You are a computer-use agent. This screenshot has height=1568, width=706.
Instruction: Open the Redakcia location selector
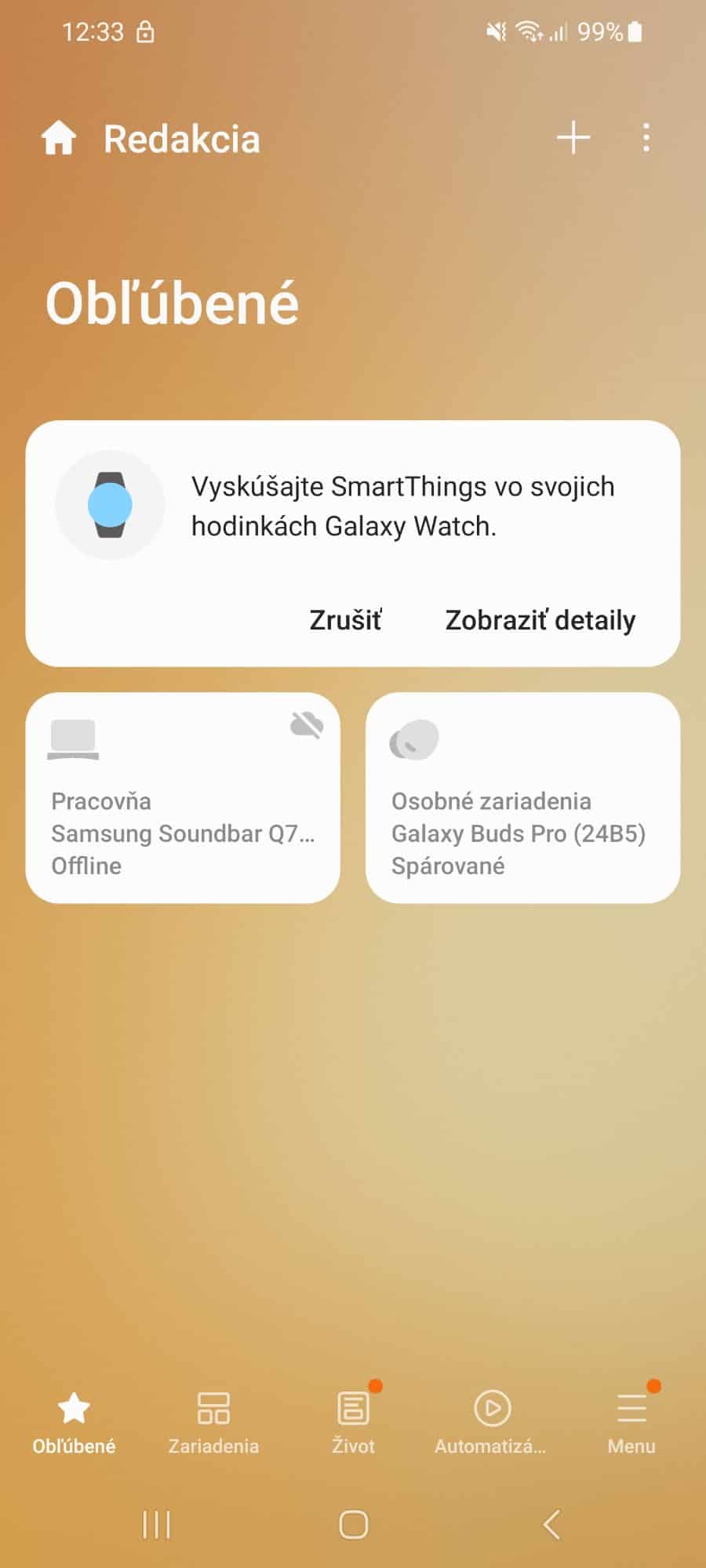point(181,140)
